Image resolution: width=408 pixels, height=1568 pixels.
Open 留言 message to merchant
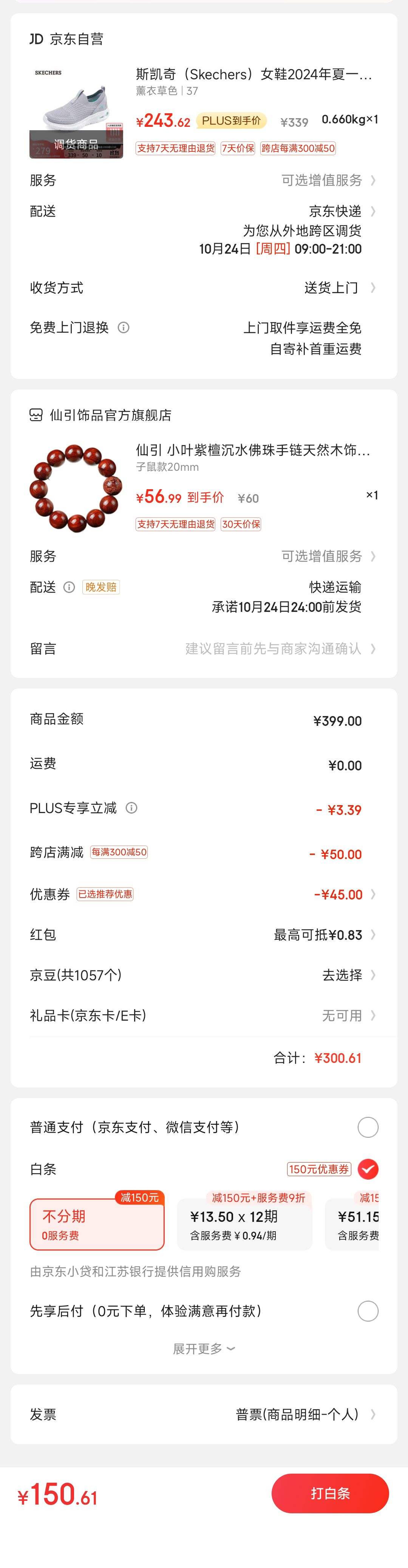[x=274, y=648]
